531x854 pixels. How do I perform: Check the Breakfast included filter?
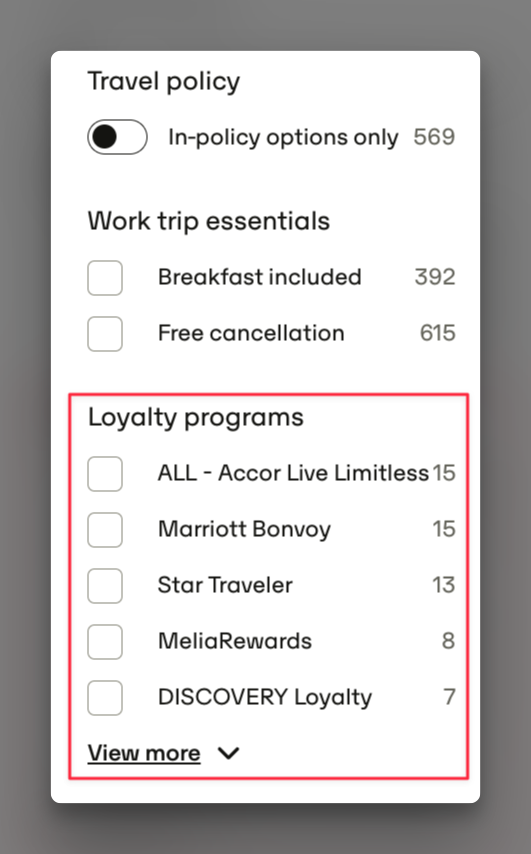click(x=105, y=278)
